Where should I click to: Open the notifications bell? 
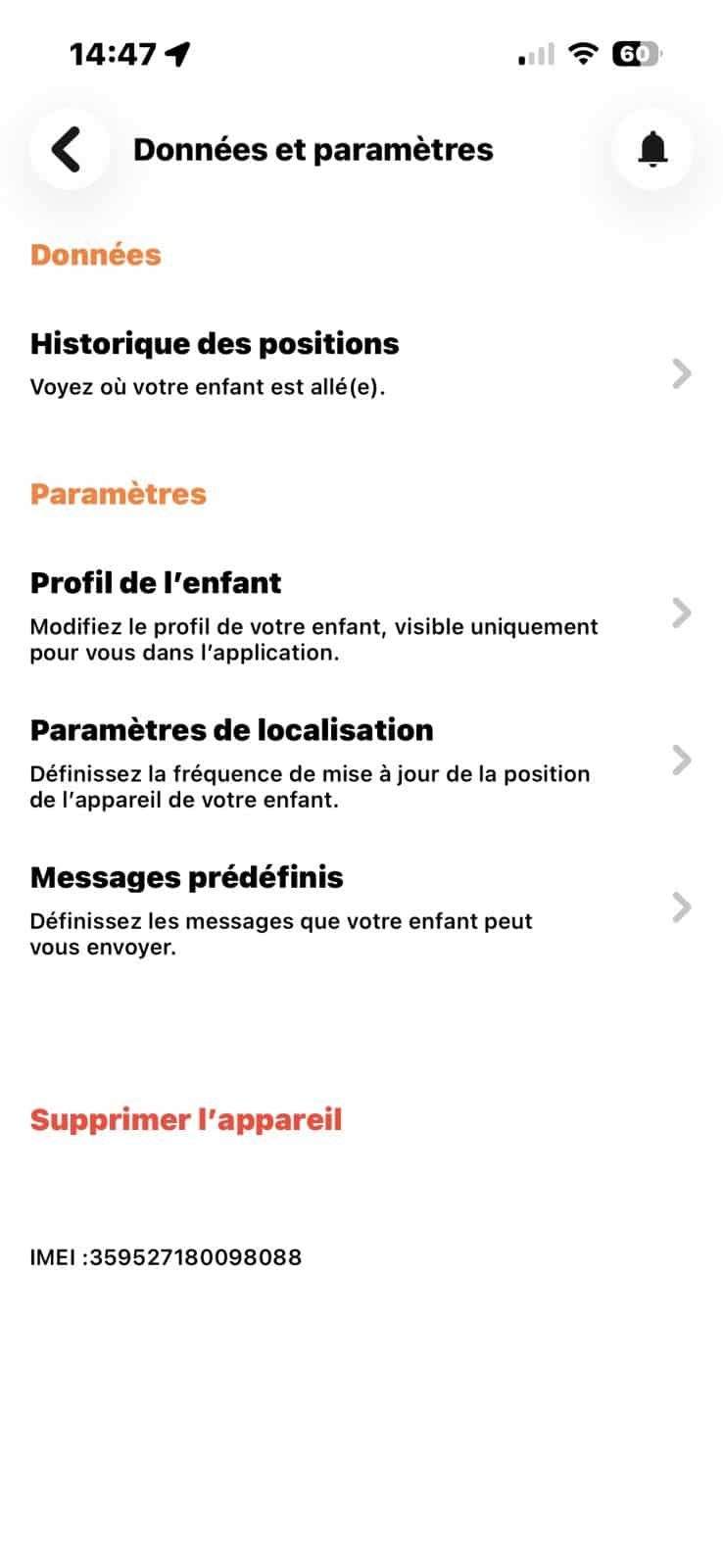pyautogui.click(x=652, y=150)
